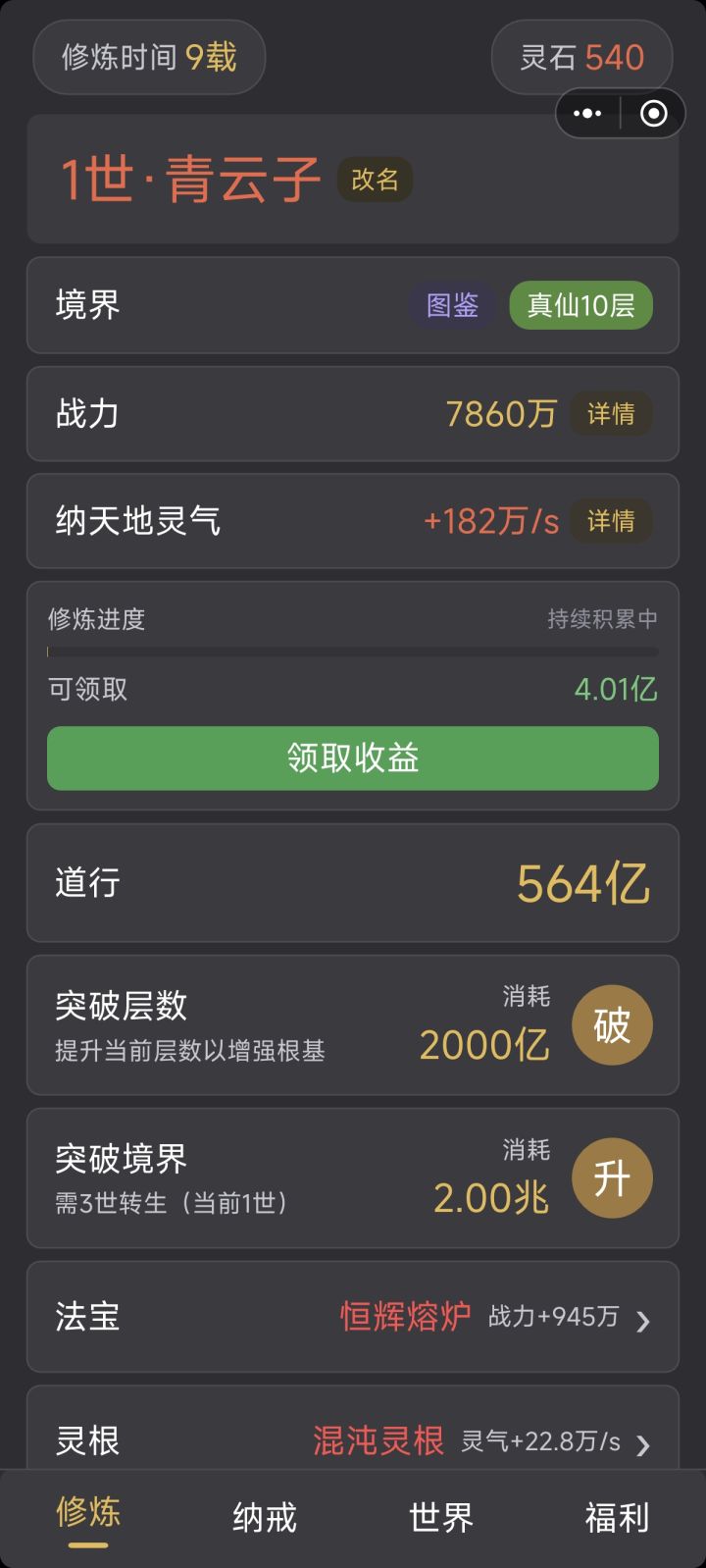Tap the 道行 564亿 display card
706x1568 pixels.
(x=353, y=884)
